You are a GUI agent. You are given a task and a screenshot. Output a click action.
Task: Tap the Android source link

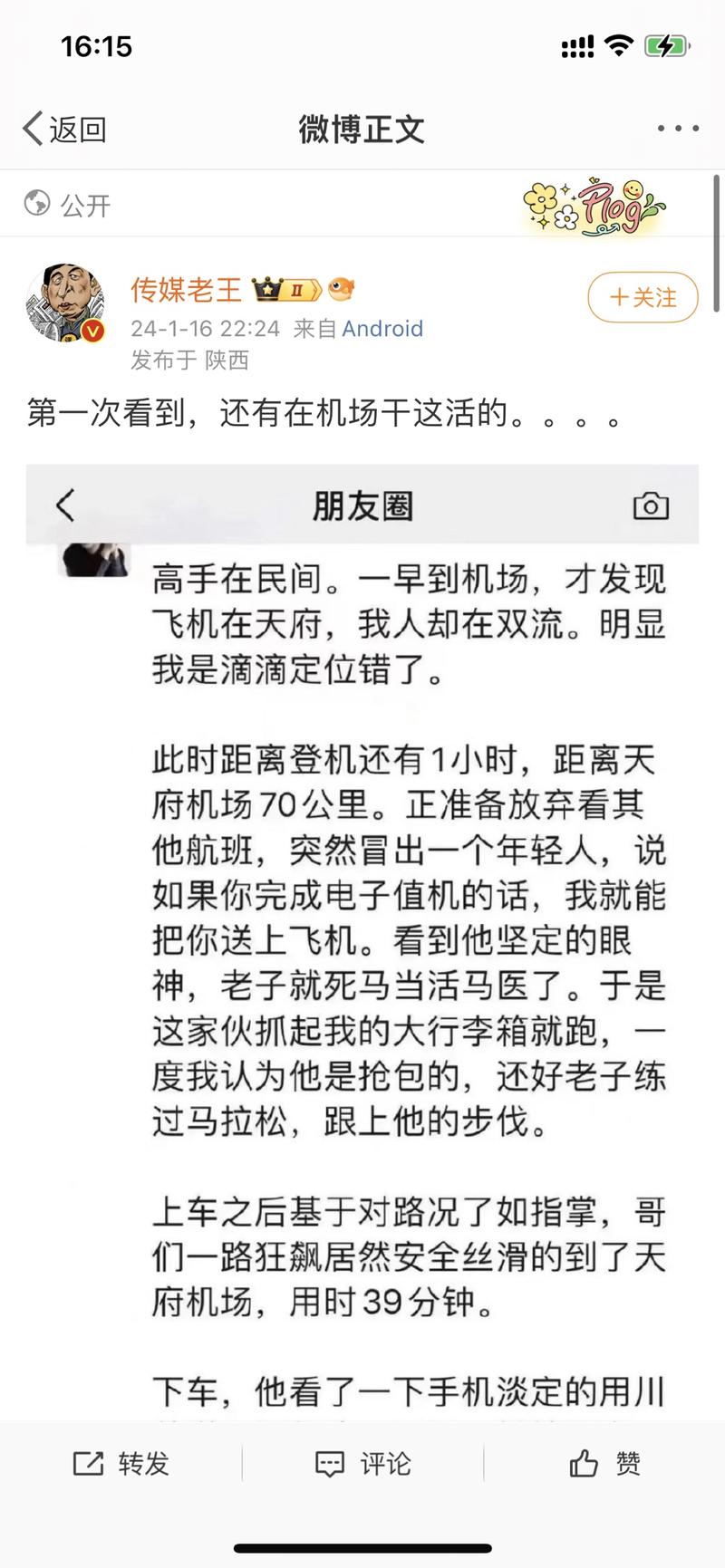(382, 328)
